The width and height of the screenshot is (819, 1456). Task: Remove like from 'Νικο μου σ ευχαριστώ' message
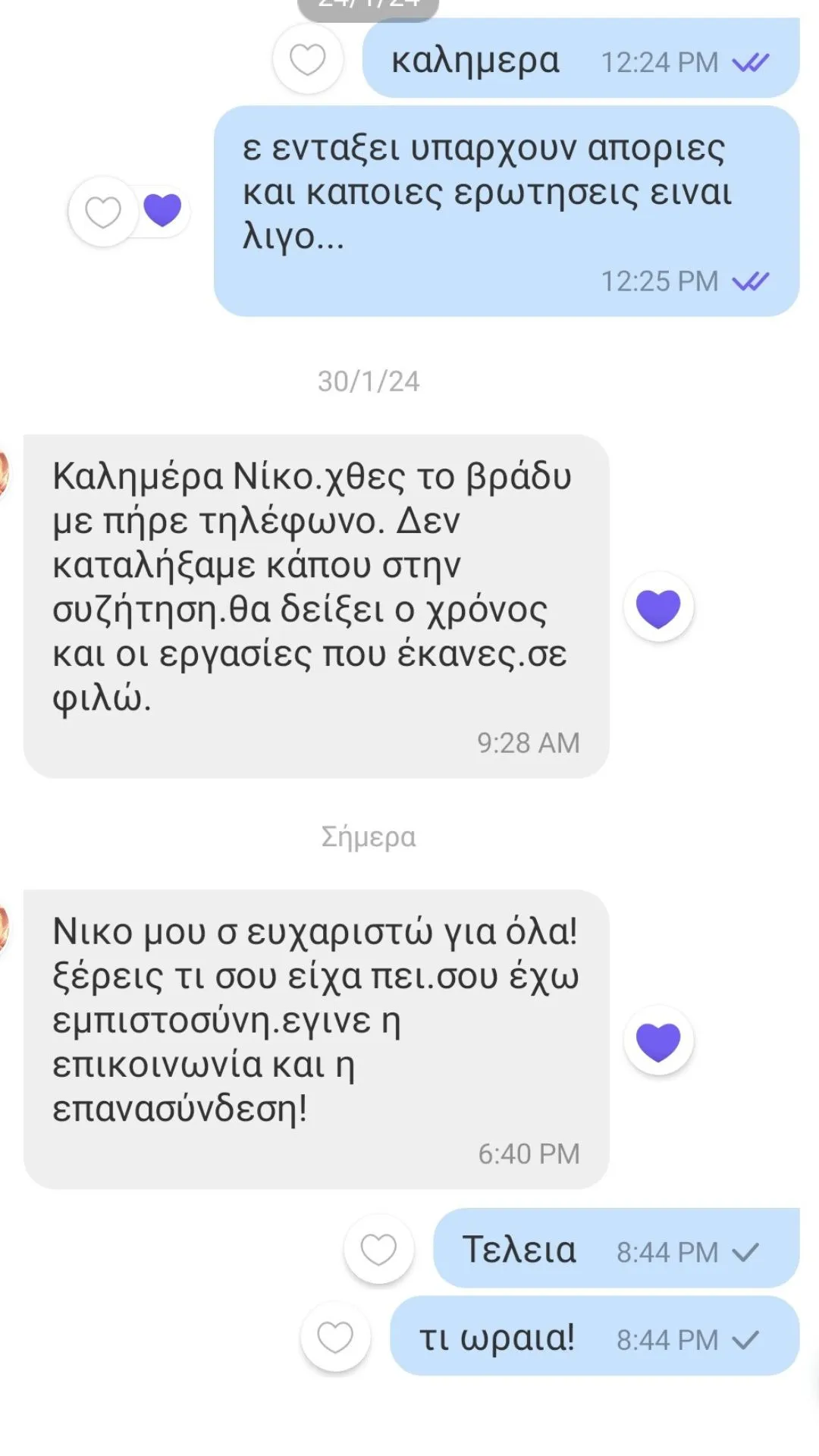[x=658, y=1040]
